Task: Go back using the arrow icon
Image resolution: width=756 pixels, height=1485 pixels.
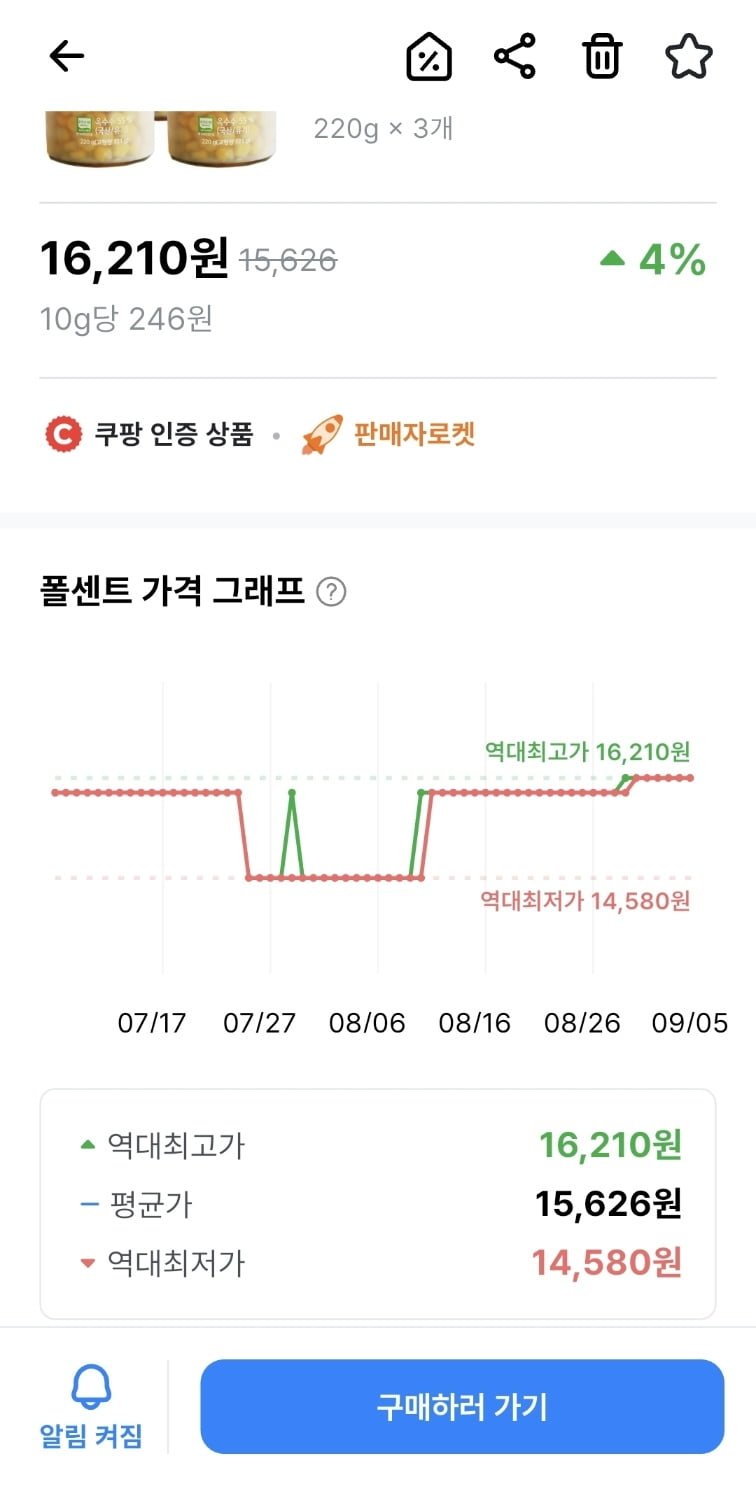Action: [66, 57]
